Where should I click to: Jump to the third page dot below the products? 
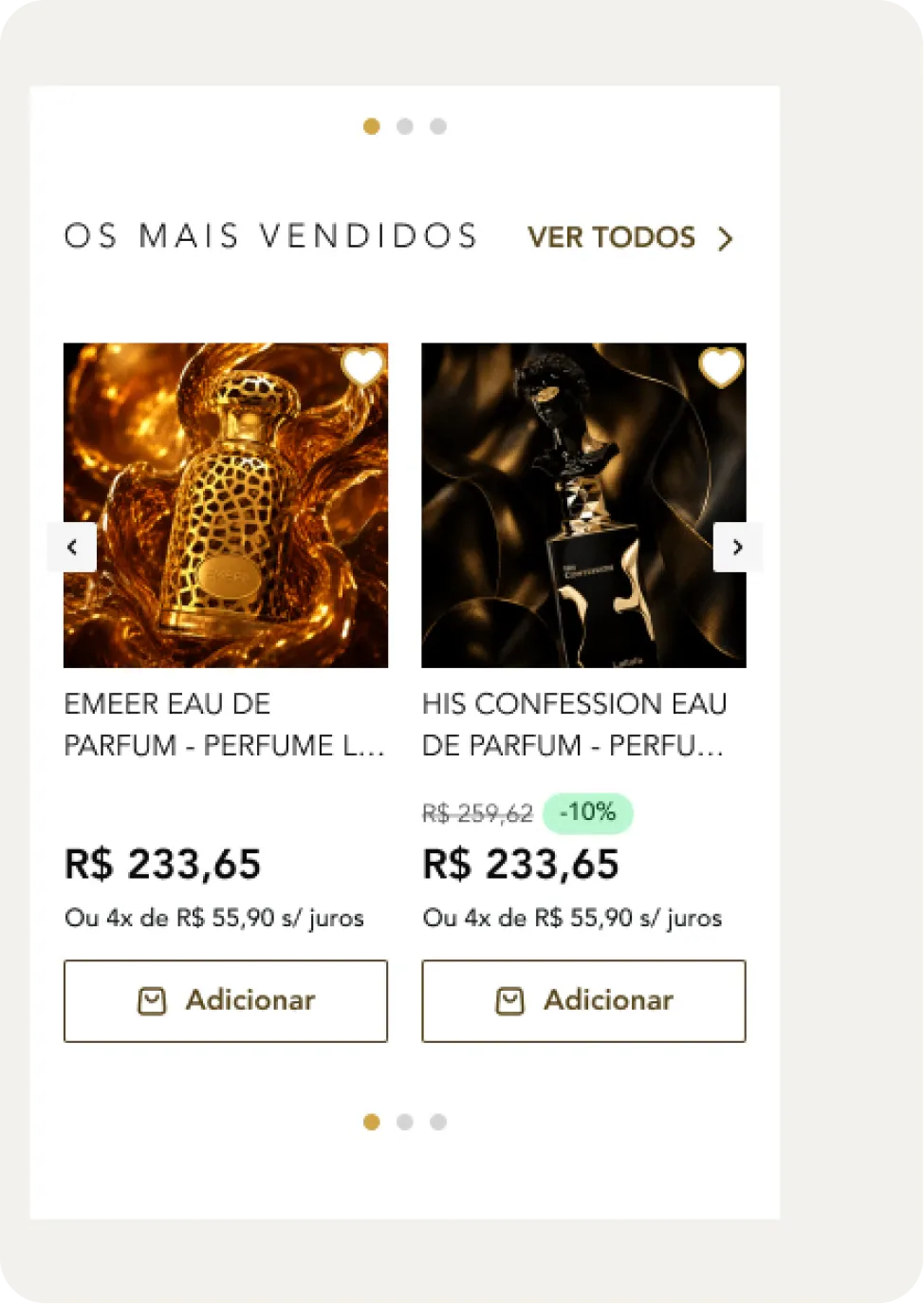pos(438,1122)
